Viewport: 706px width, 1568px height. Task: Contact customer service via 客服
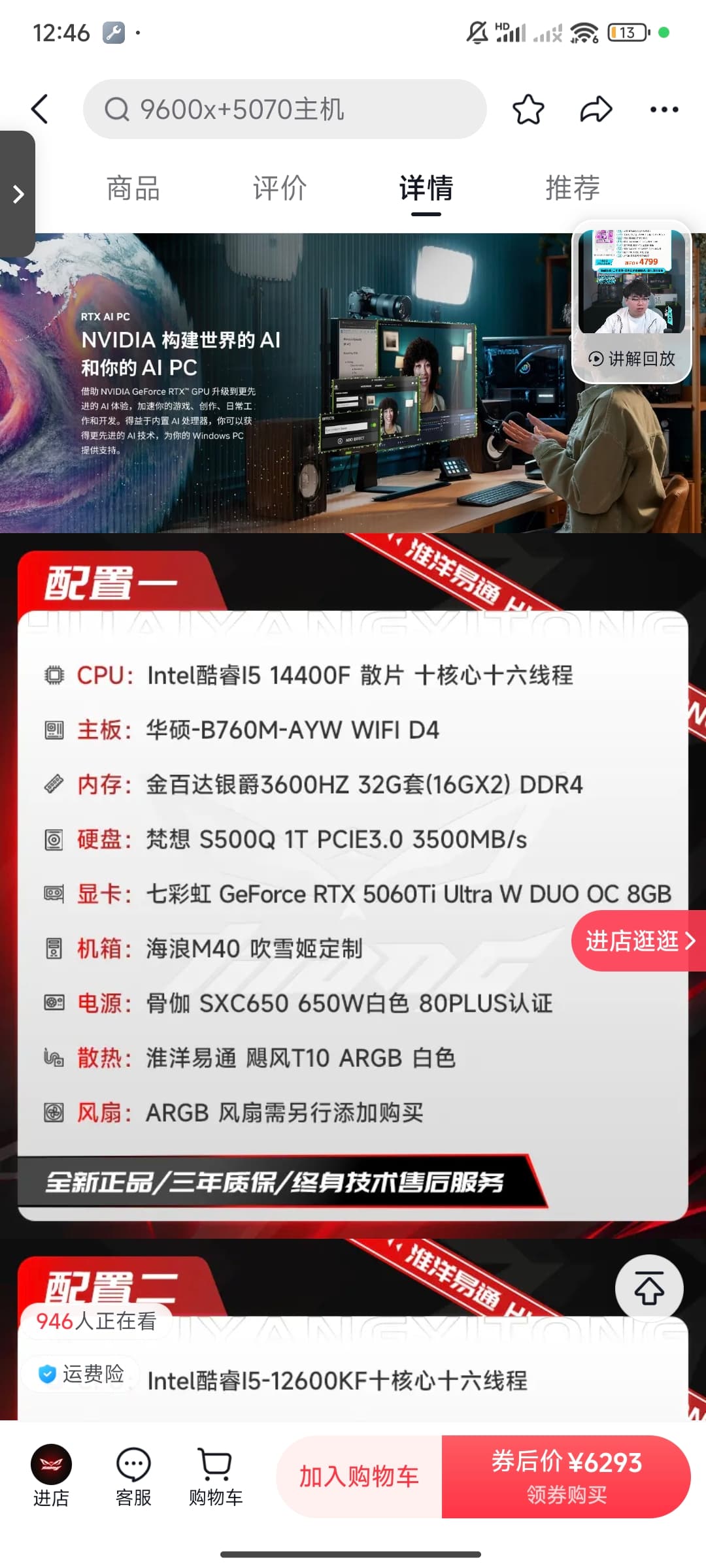[x=133, y=1475]
